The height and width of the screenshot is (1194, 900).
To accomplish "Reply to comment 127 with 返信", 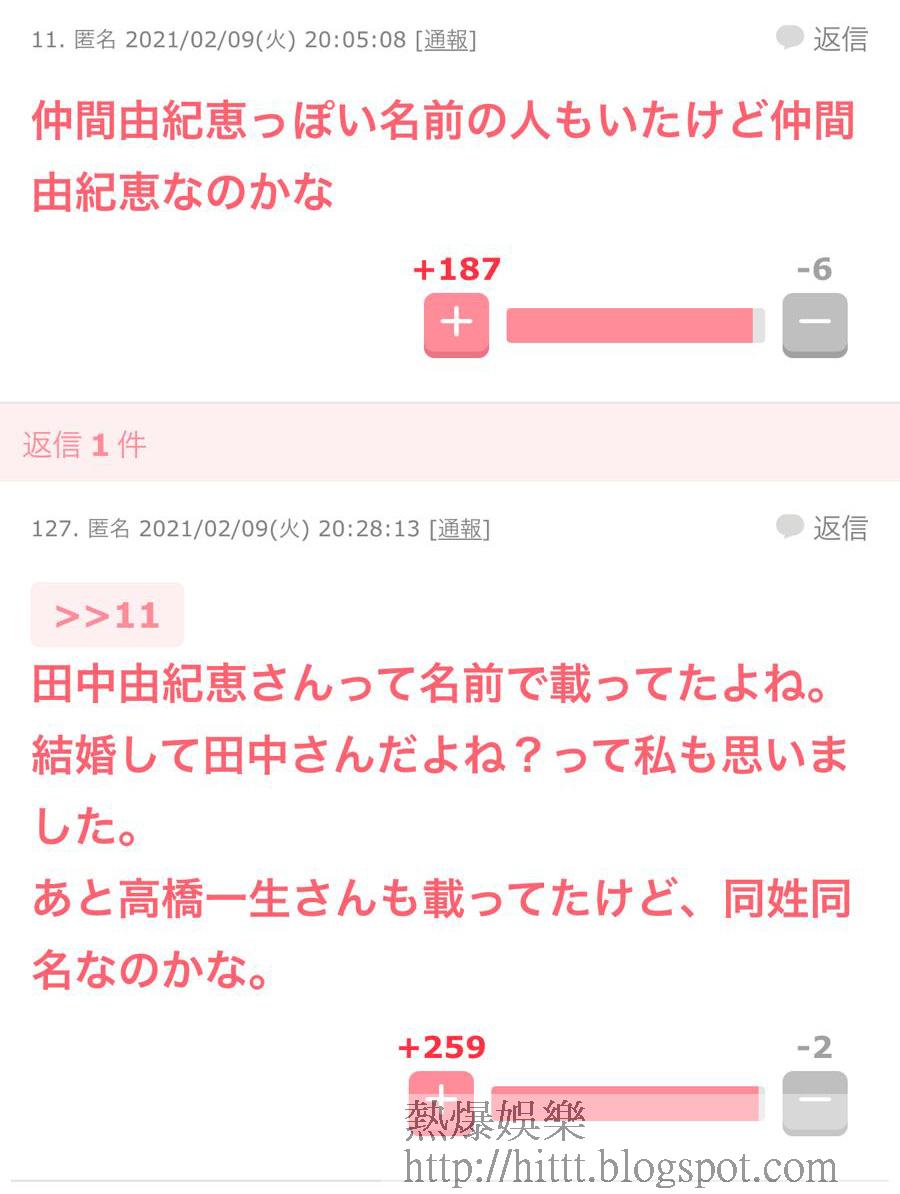I will (x=823, y=528).
